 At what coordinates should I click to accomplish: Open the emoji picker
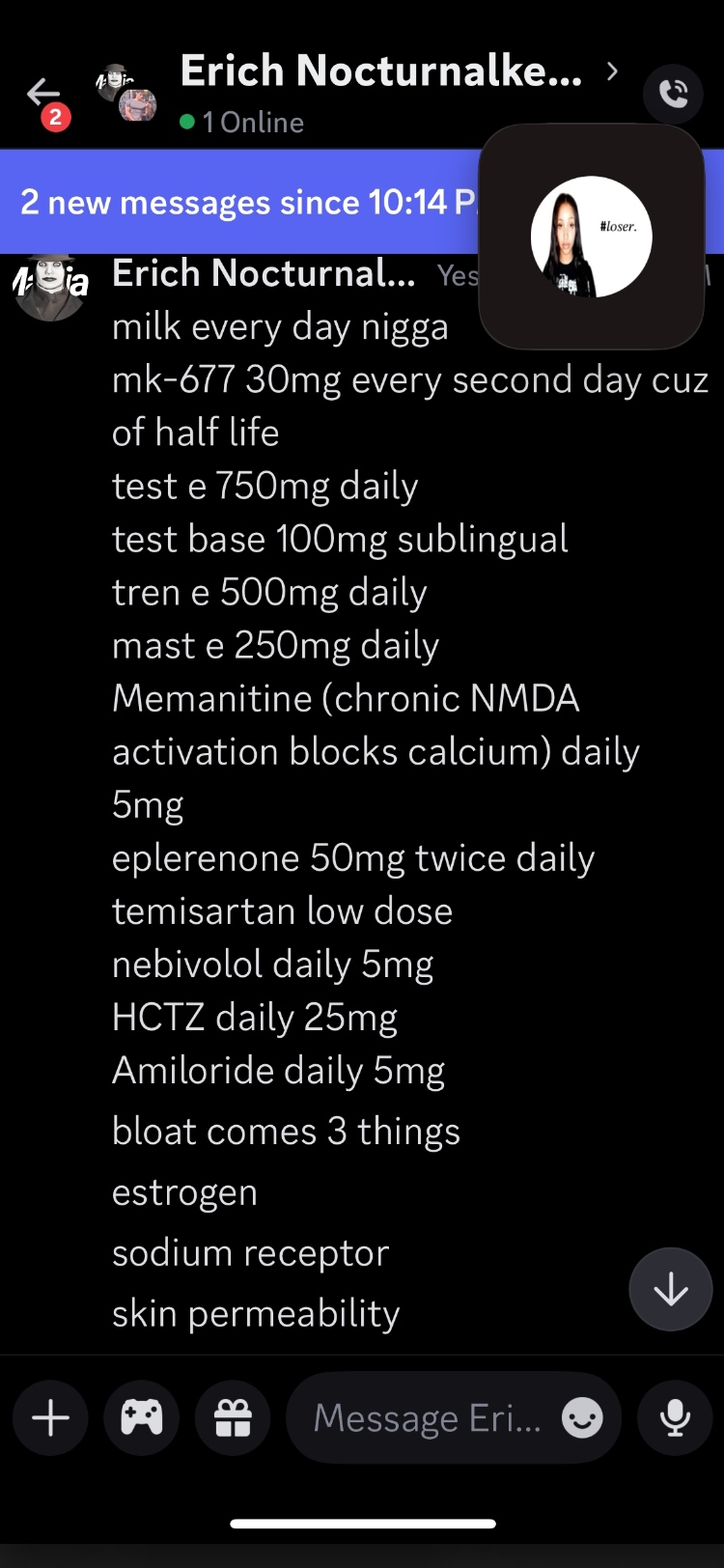point(582,1417)
